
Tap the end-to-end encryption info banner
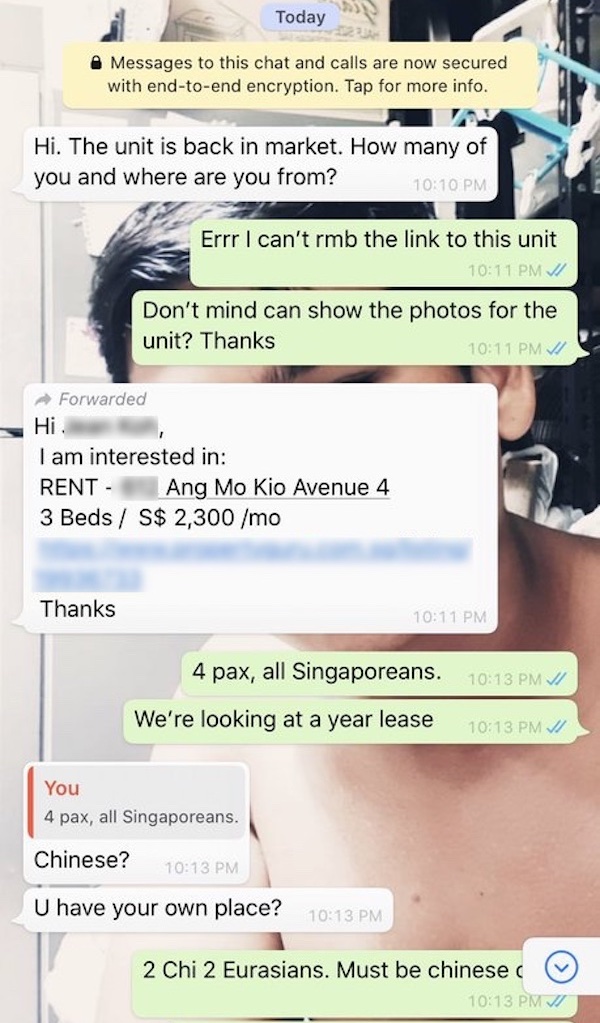point(300,74)
